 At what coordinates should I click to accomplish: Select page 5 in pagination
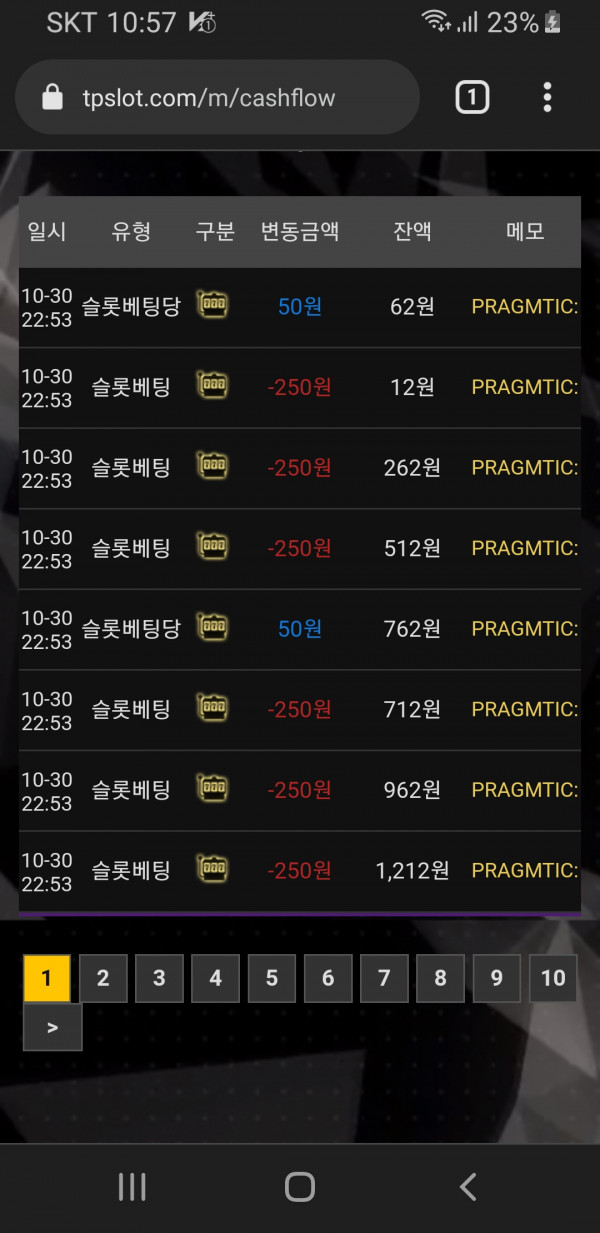point(272,978)
